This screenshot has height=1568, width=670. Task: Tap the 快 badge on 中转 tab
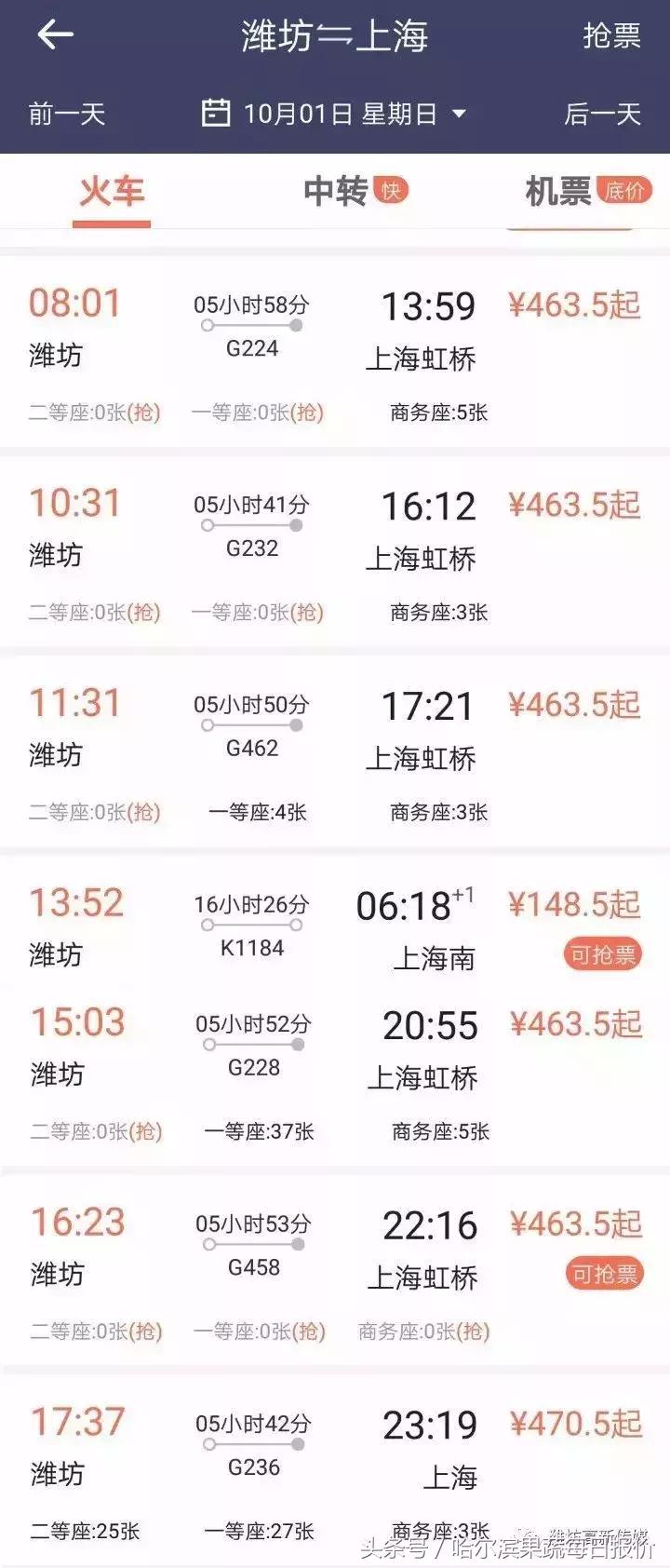[x=391, y=189]
